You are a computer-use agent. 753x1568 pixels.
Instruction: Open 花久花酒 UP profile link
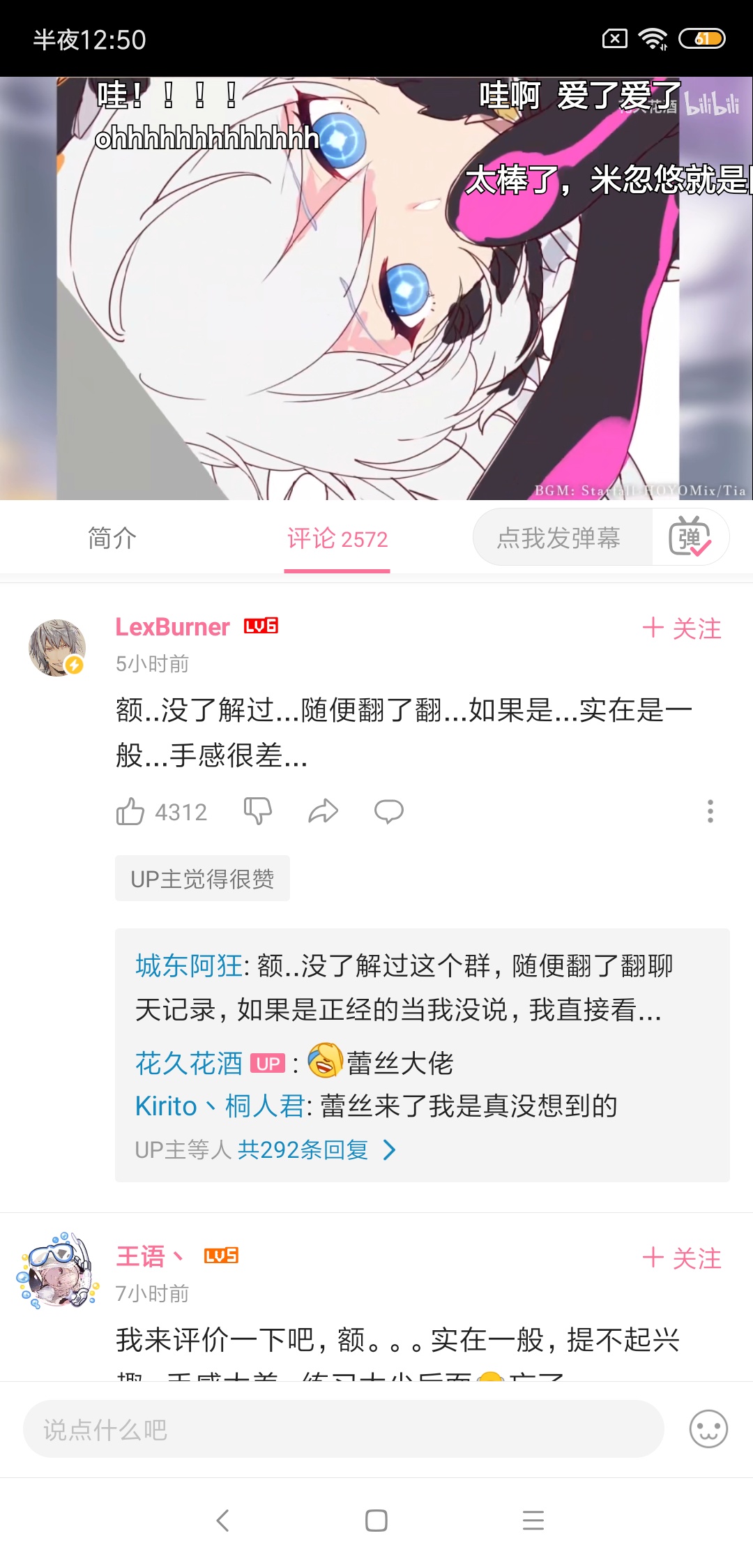(188, 1064)
